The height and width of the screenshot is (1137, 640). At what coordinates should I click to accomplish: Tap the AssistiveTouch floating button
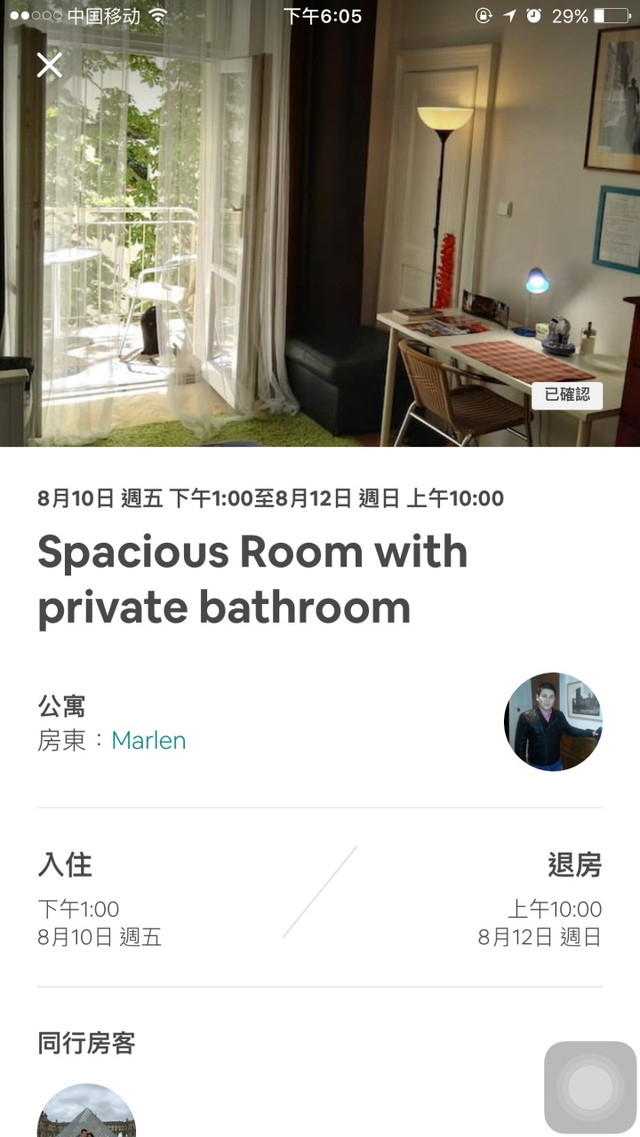click(590, 1087)
